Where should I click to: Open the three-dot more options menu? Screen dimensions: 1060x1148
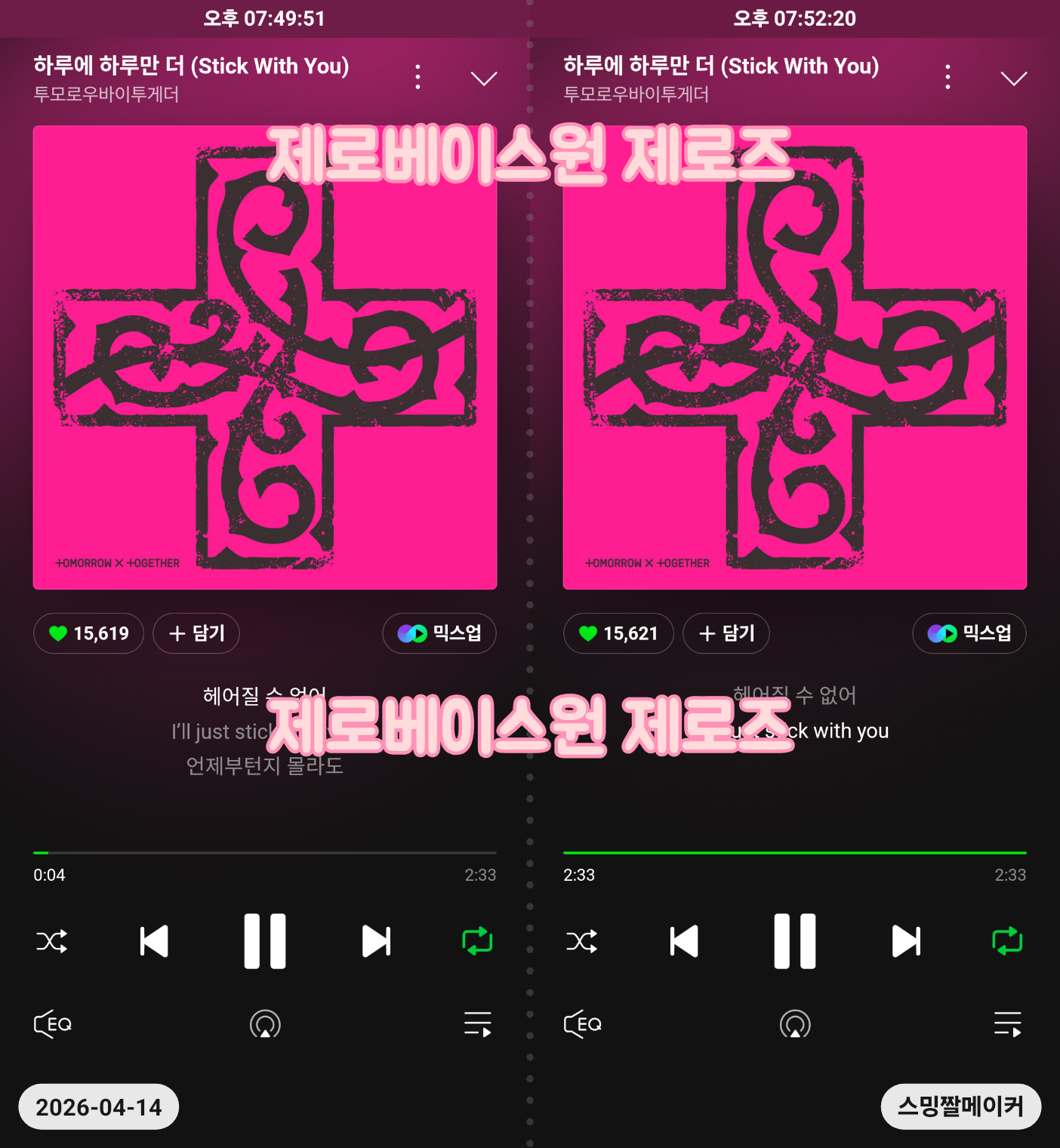pos(418,75)
